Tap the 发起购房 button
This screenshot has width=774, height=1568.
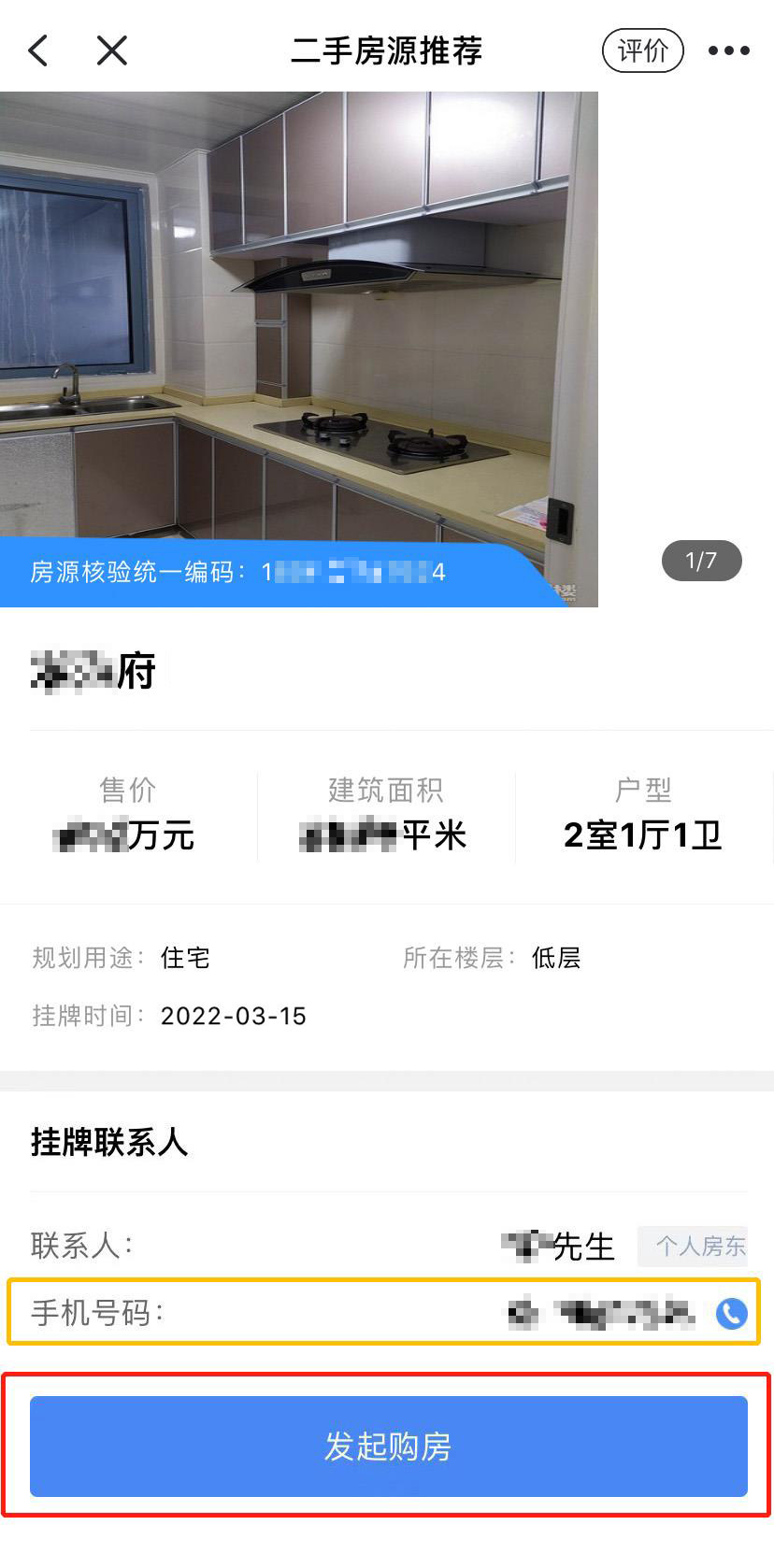tap(389, 1447)
